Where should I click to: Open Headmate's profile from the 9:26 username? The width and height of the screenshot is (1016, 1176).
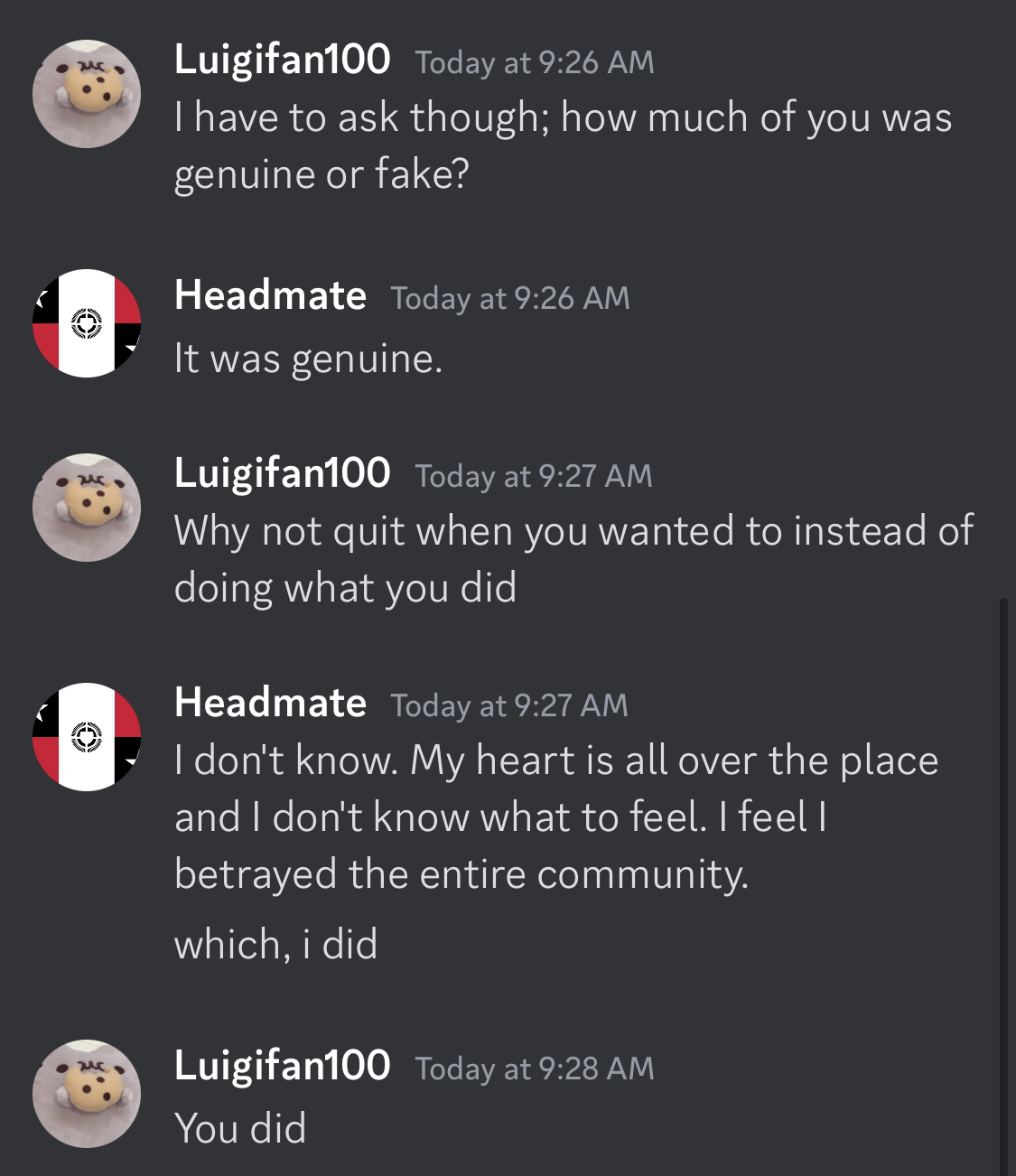[x=271, y=296]
